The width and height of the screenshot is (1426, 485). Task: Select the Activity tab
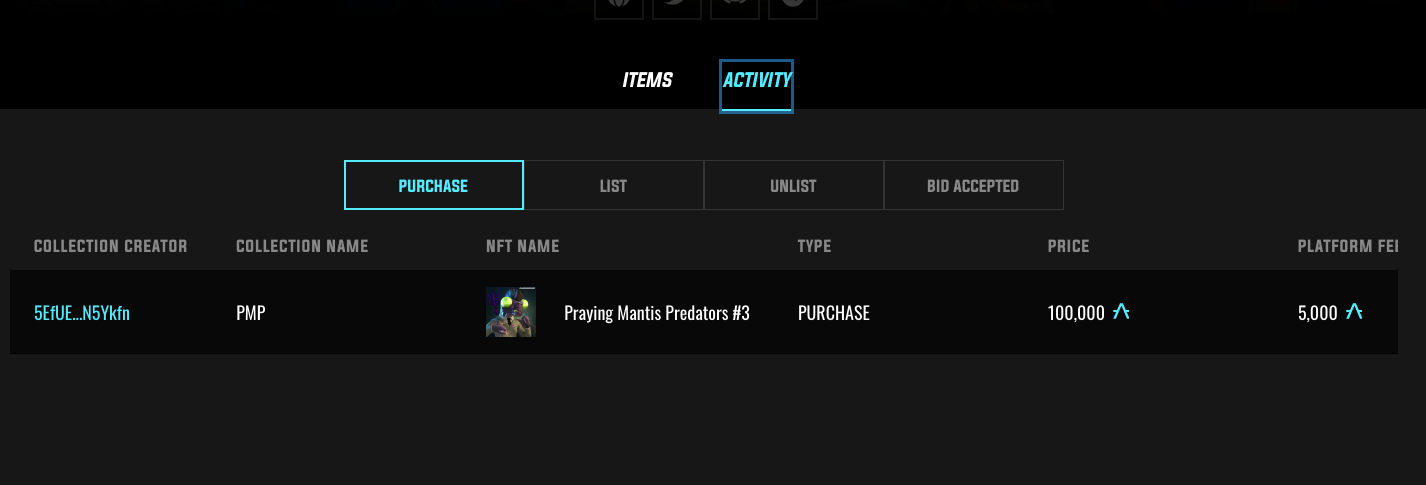click(x=756, y=81)
